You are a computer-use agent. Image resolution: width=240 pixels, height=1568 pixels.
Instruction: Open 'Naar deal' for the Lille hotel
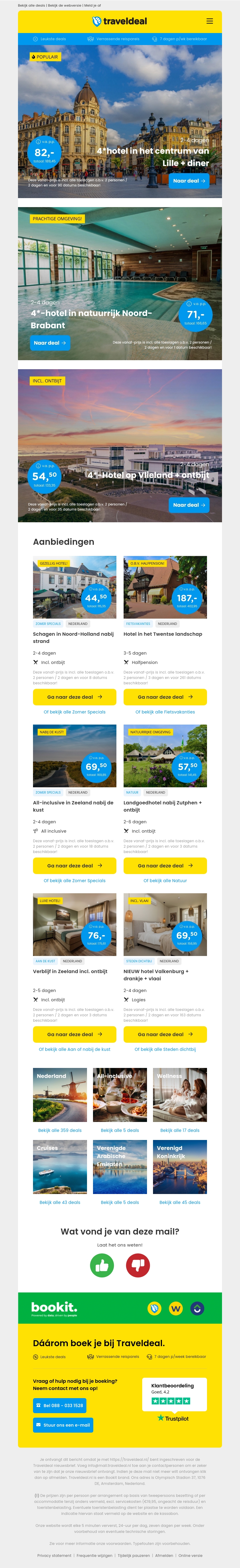coord(189,181)
